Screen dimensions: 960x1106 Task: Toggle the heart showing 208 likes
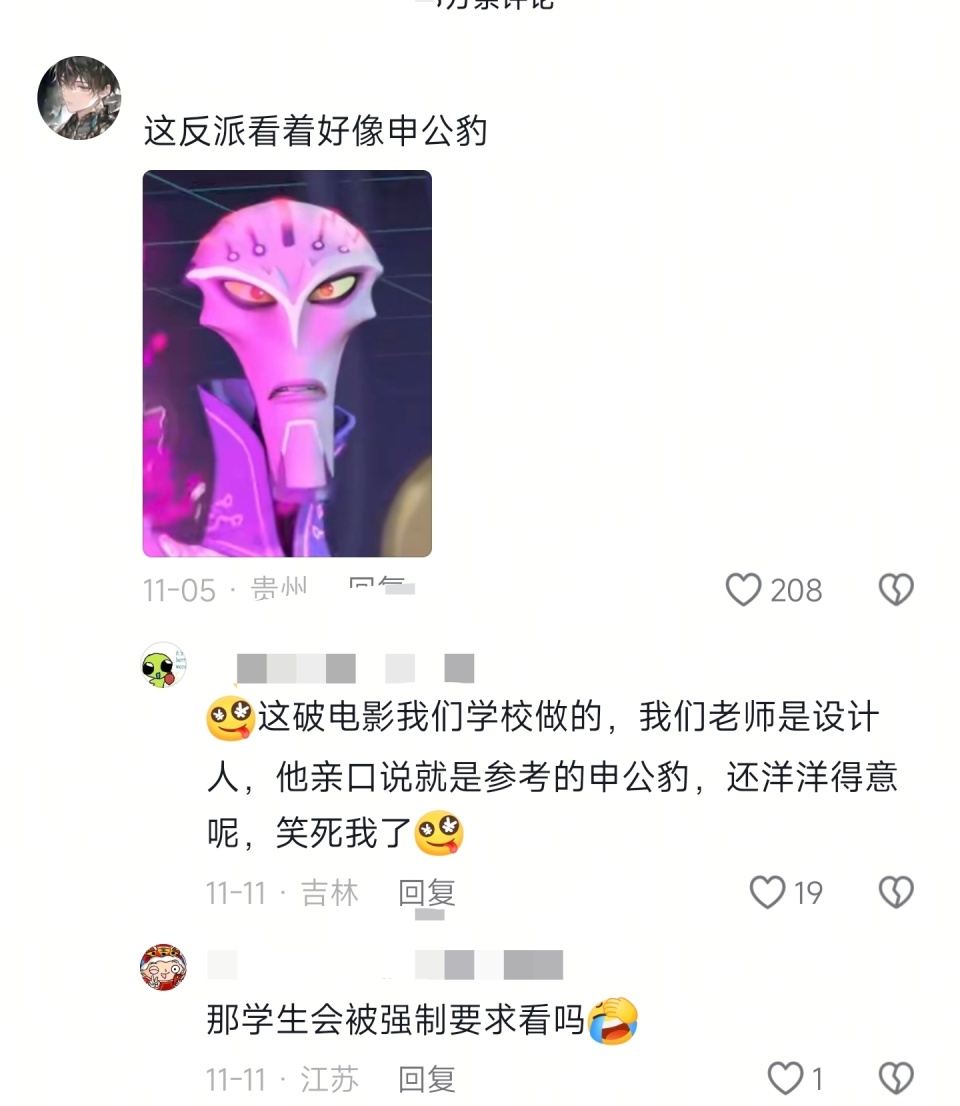744,590
